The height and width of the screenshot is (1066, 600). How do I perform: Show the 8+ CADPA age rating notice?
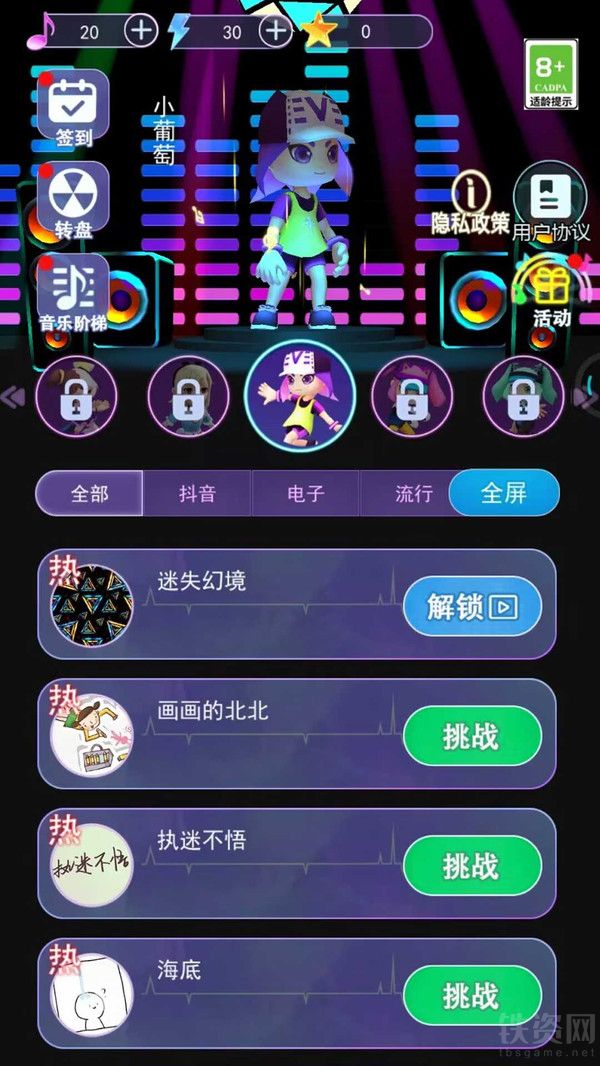(x=551, y=74)
